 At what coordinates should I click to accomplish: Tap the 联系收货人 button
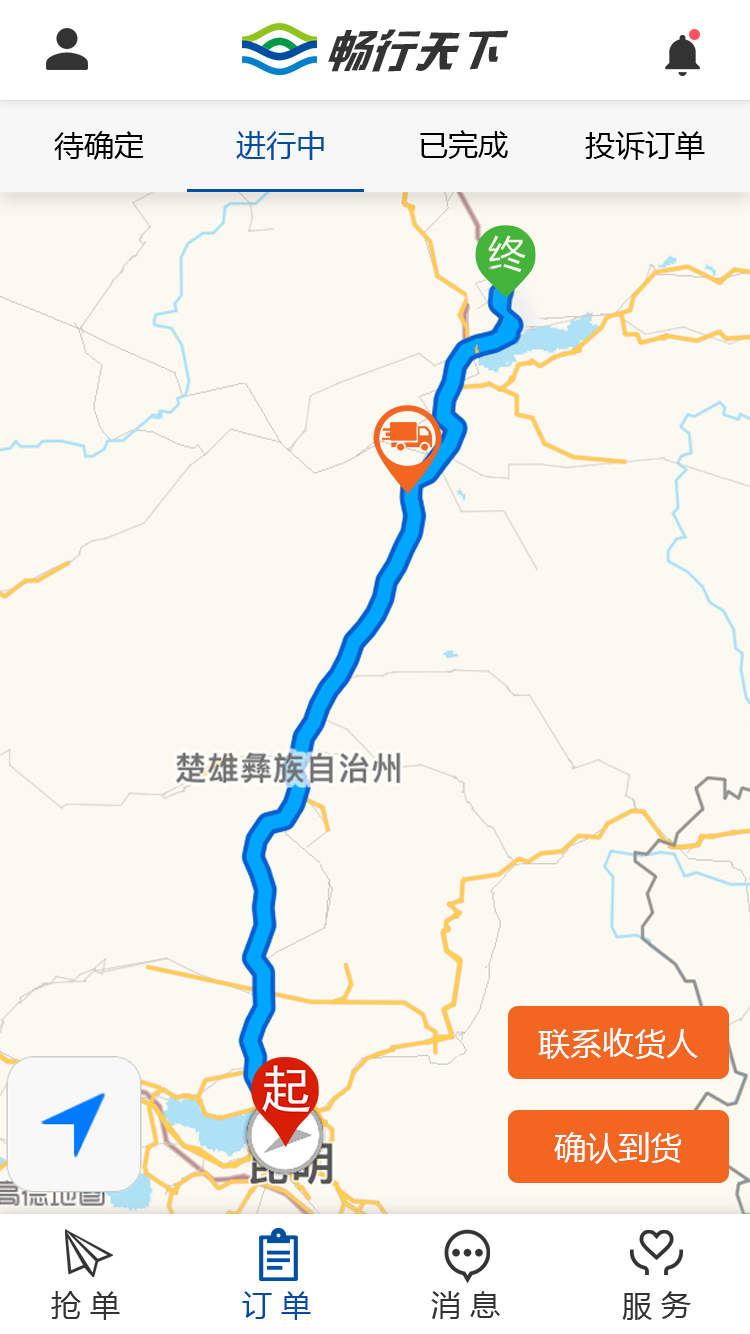[x=618, y=1043]
